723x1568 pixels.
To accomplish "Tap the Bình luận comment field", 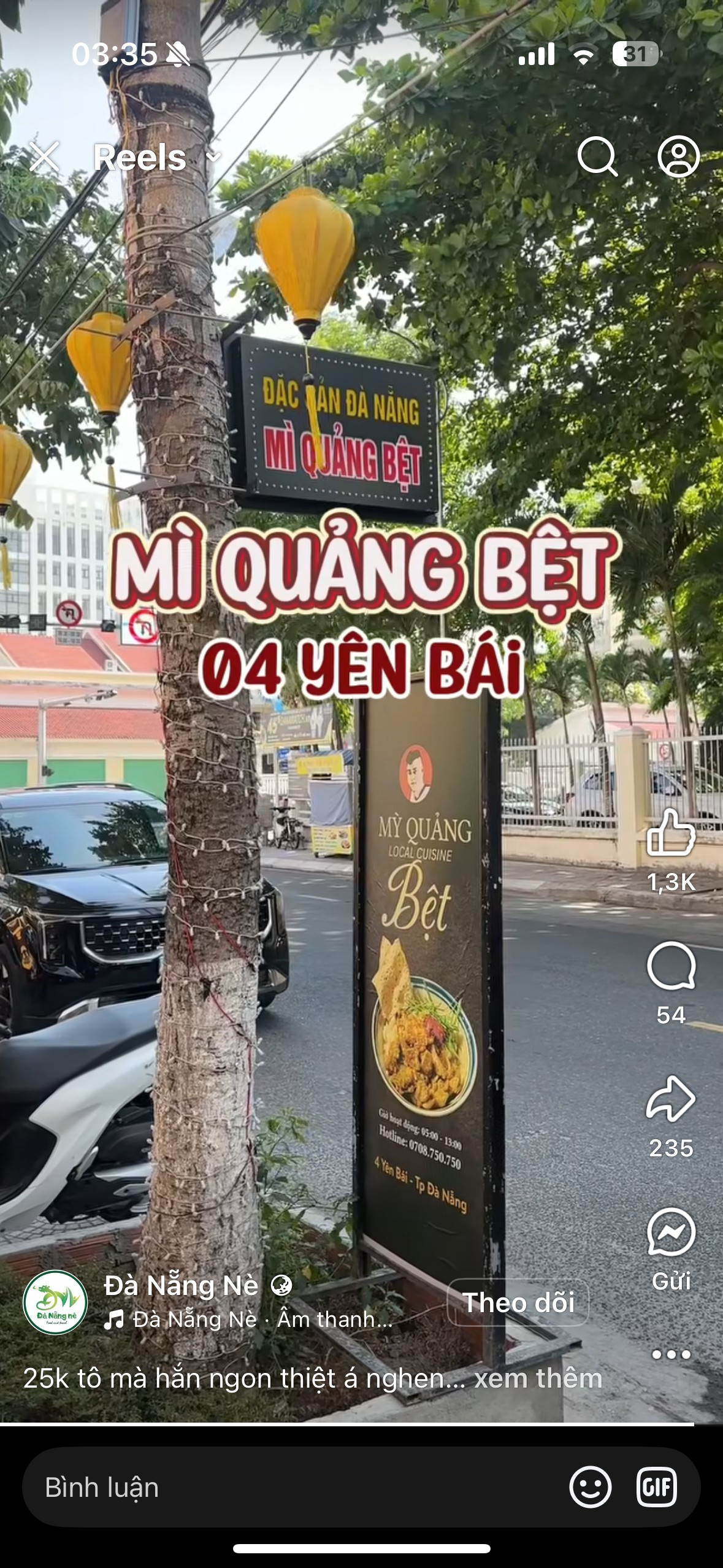I will coord(294,1488).
